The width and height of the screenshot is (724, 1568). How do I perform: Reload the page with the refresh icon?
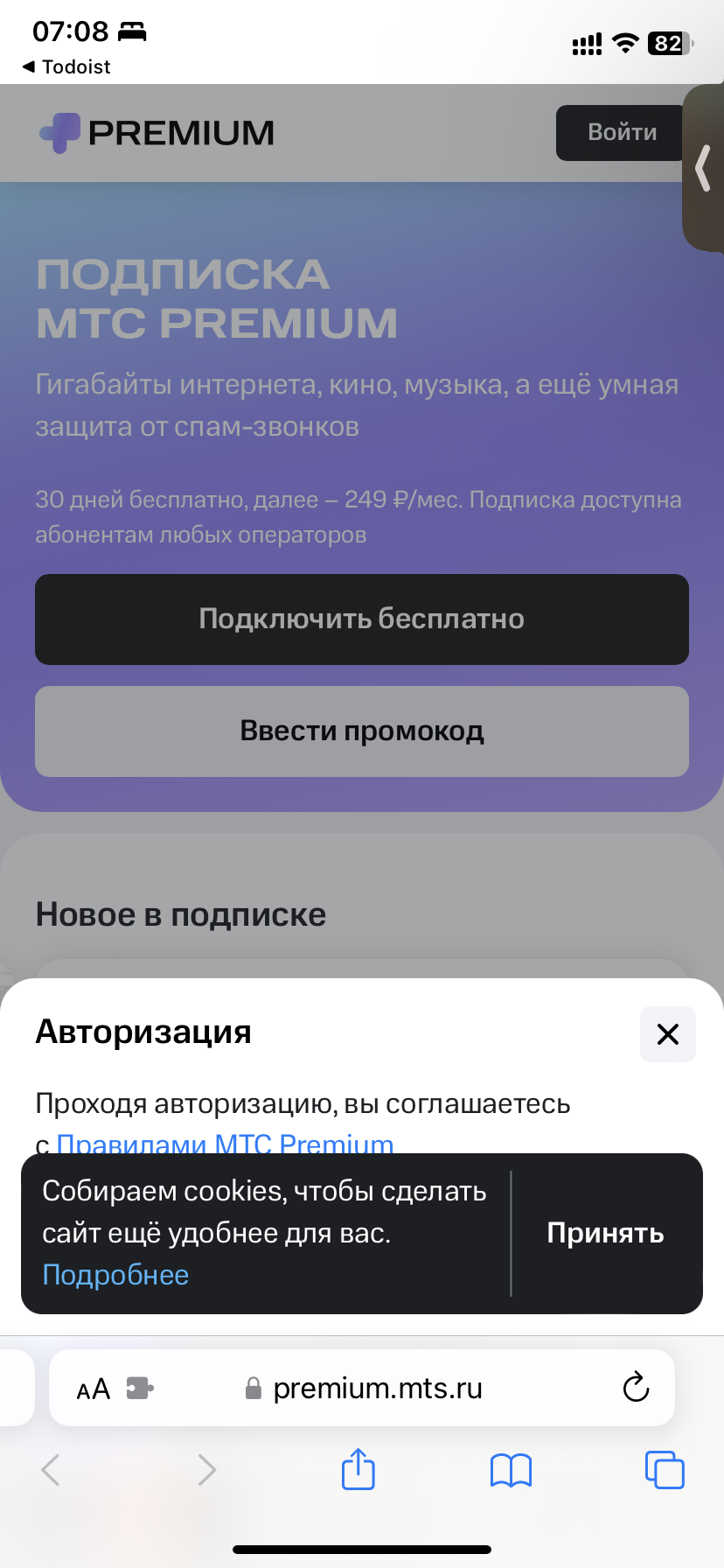click(x=635, y=1388)
